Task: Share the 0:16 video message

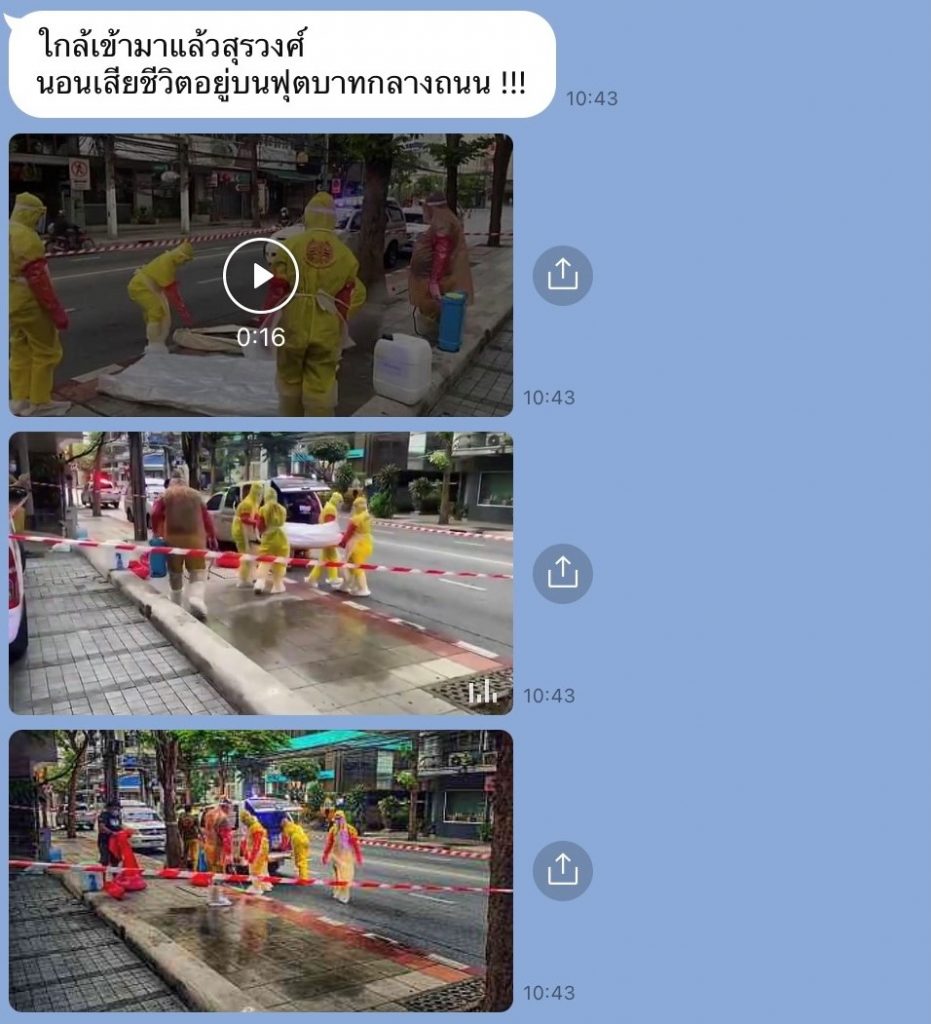Action: pos(562,275)
